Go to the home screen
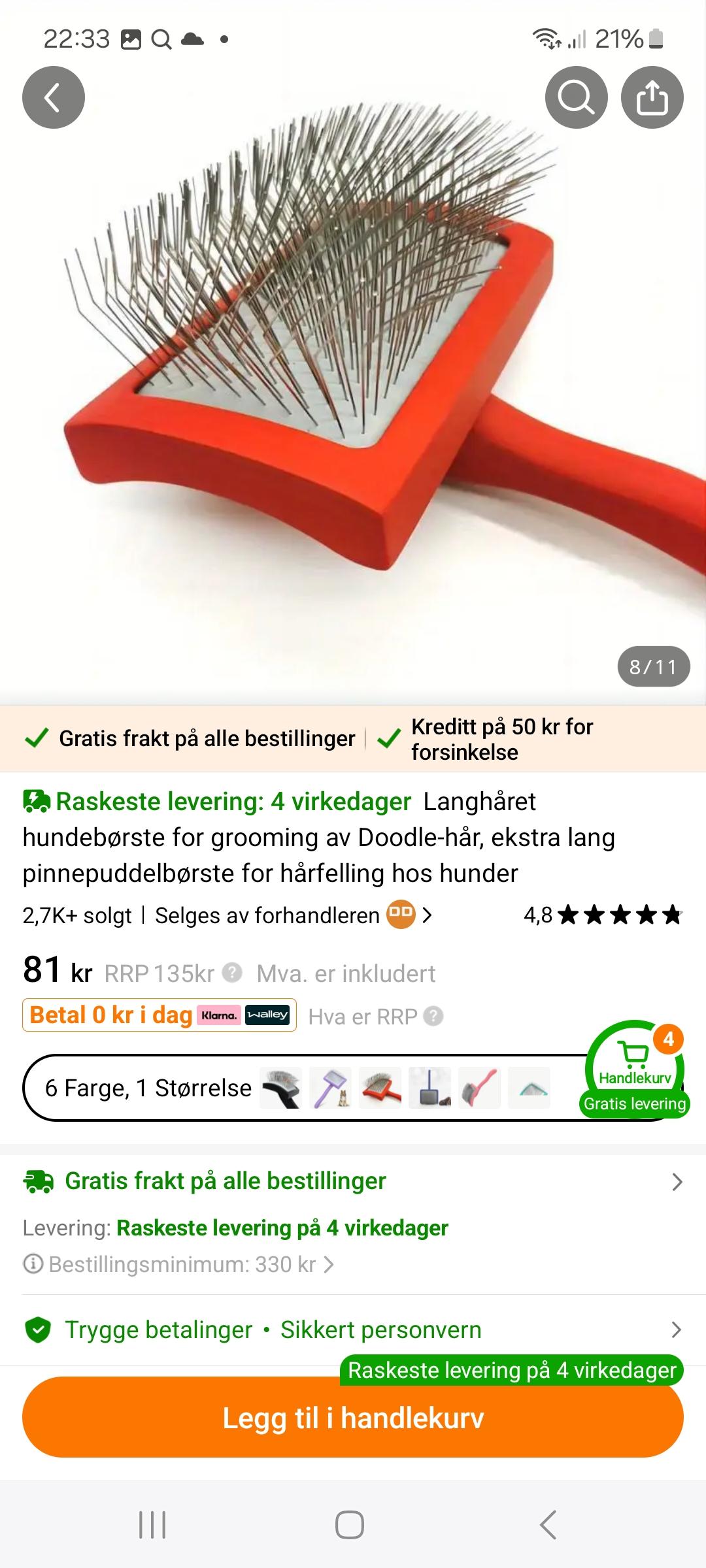Screen dimensions: 706x1568 (x=350, y=1525)
